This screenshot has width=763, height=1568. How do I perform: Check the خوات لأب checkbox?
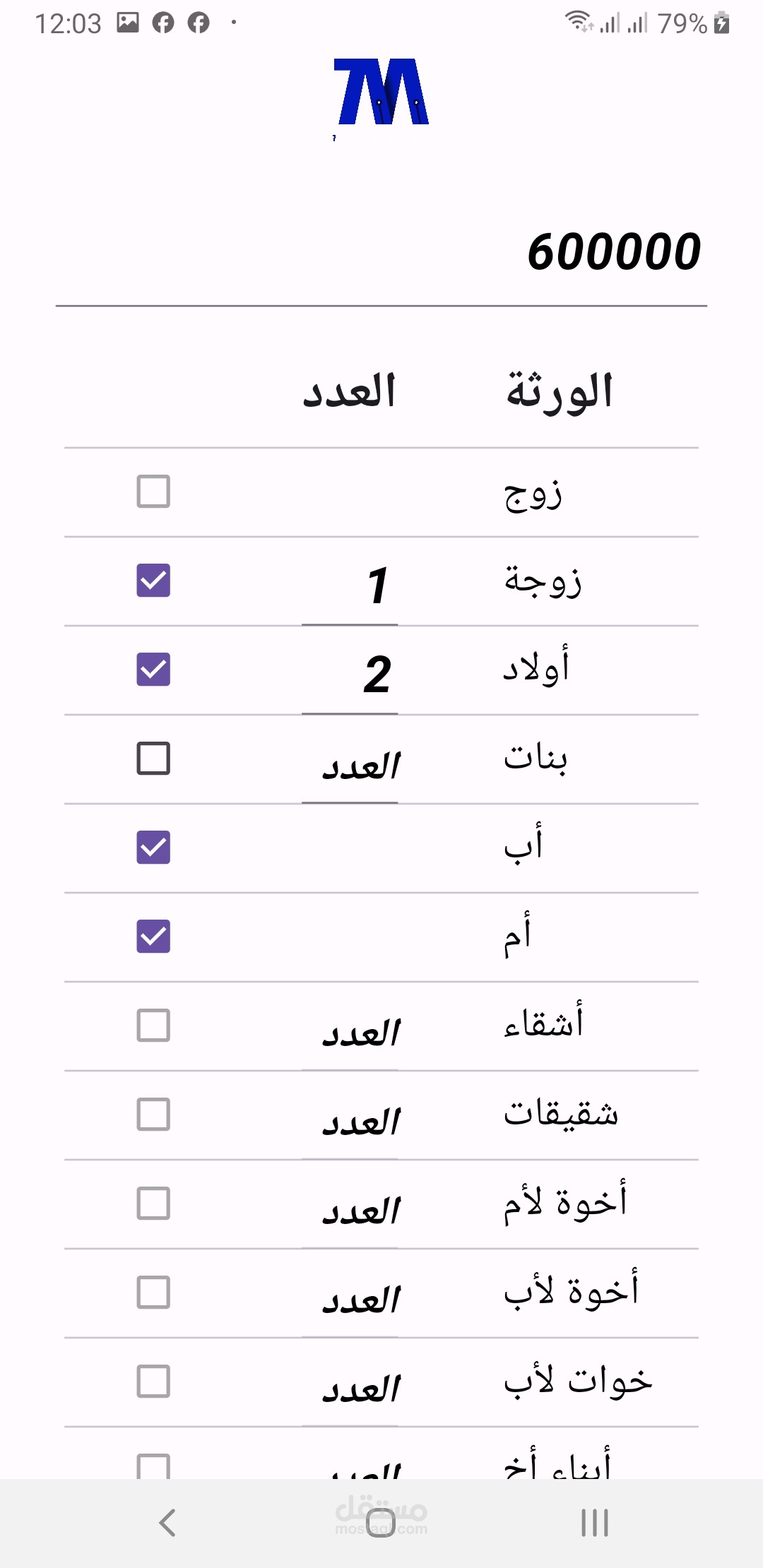tap(153, 1382)
